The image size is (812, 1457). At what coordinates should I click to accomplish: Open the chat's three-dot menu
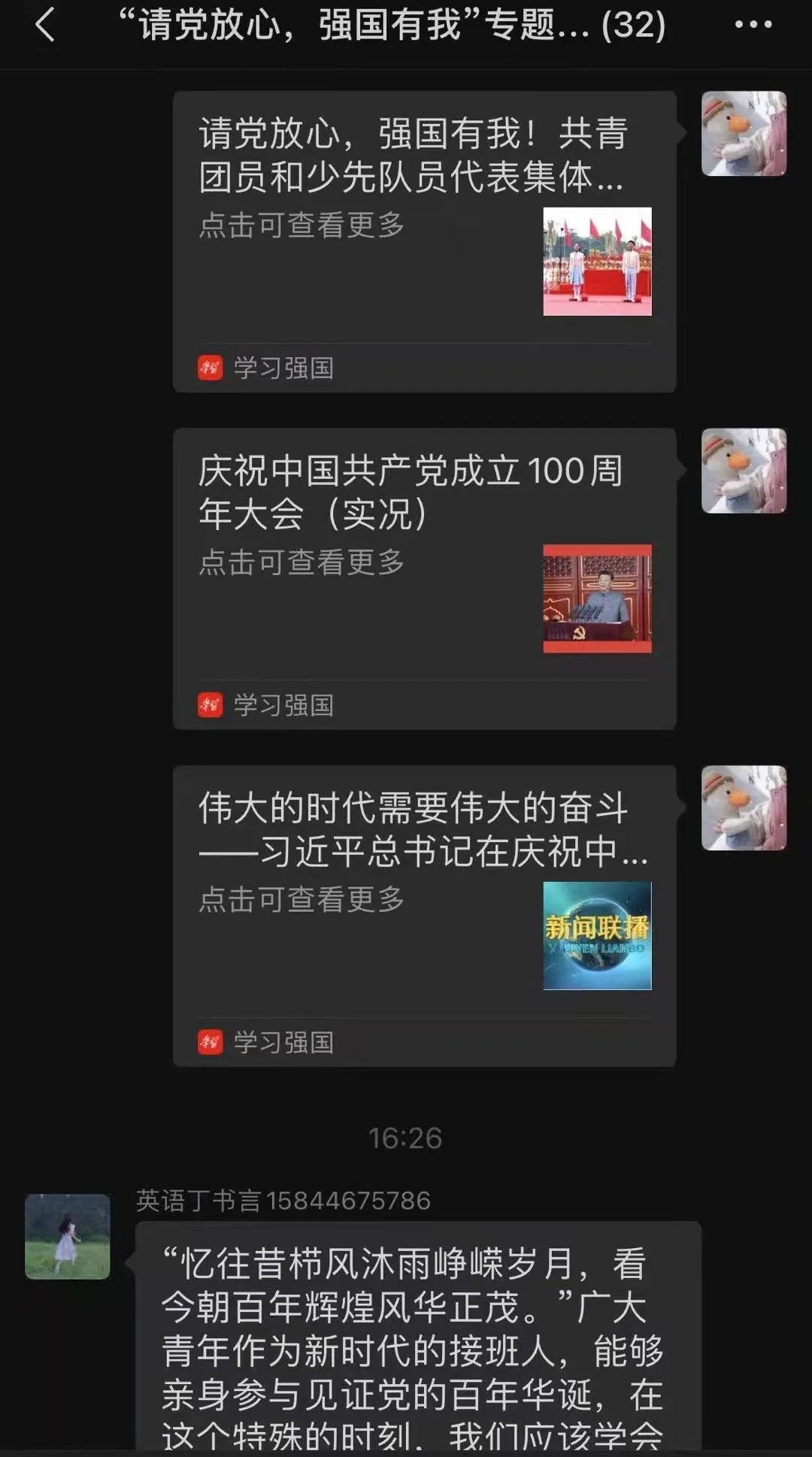(x=753, y=25)
